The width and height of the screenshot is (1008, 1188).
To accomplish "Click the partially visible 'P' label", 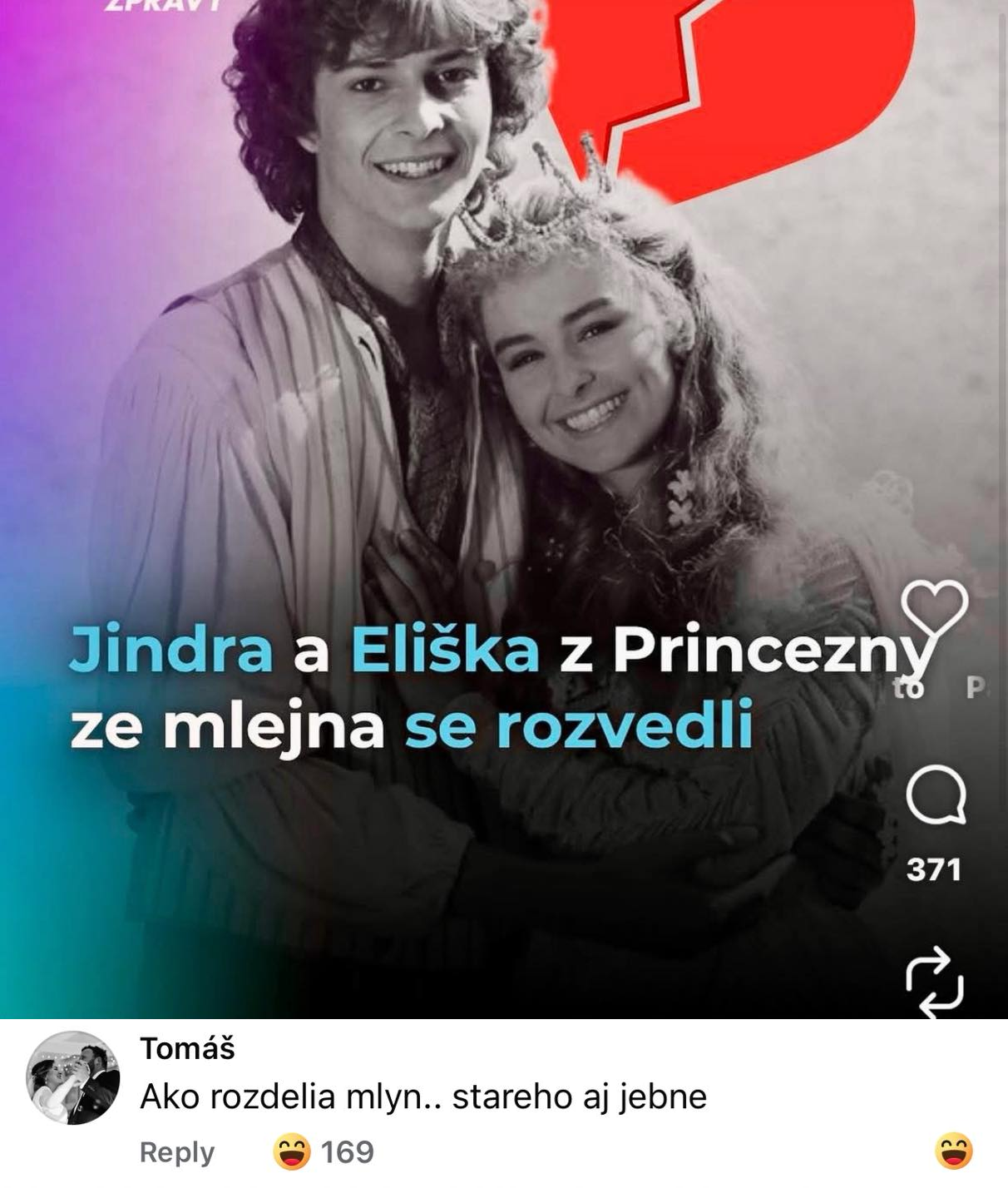I will tap(975, 687).
